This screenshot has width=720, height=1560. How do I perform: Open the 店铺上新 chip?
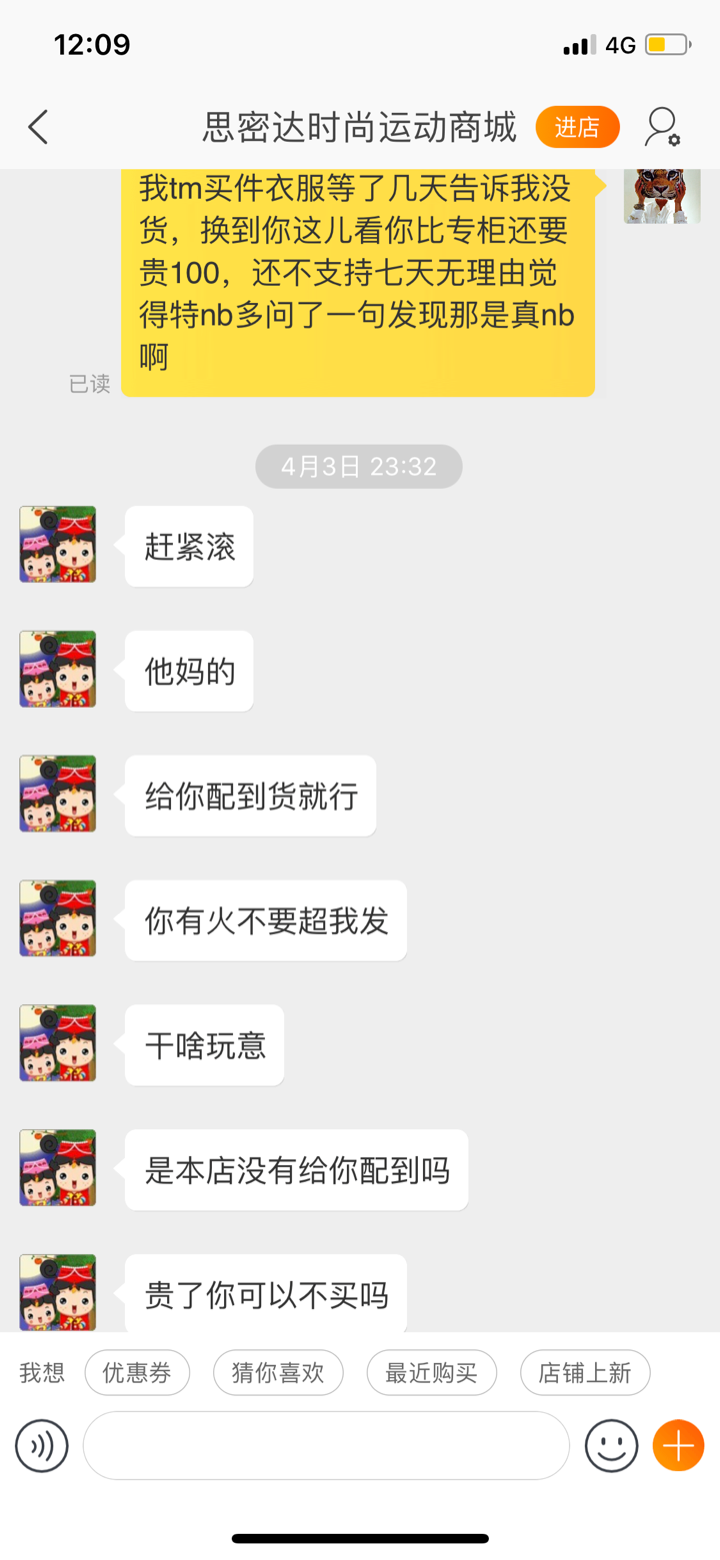[x=585, y=1373]
